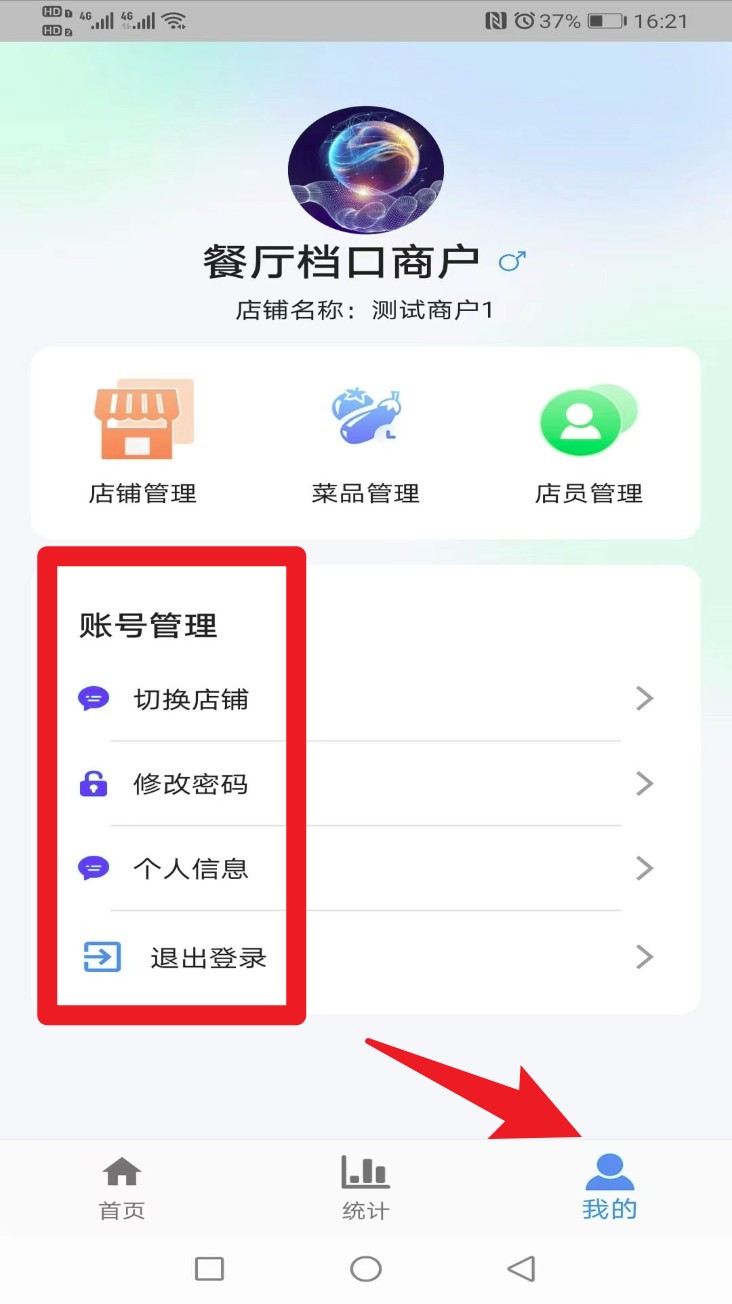
Task: Tap 退出登录 to log out
Action: point(365,957)
